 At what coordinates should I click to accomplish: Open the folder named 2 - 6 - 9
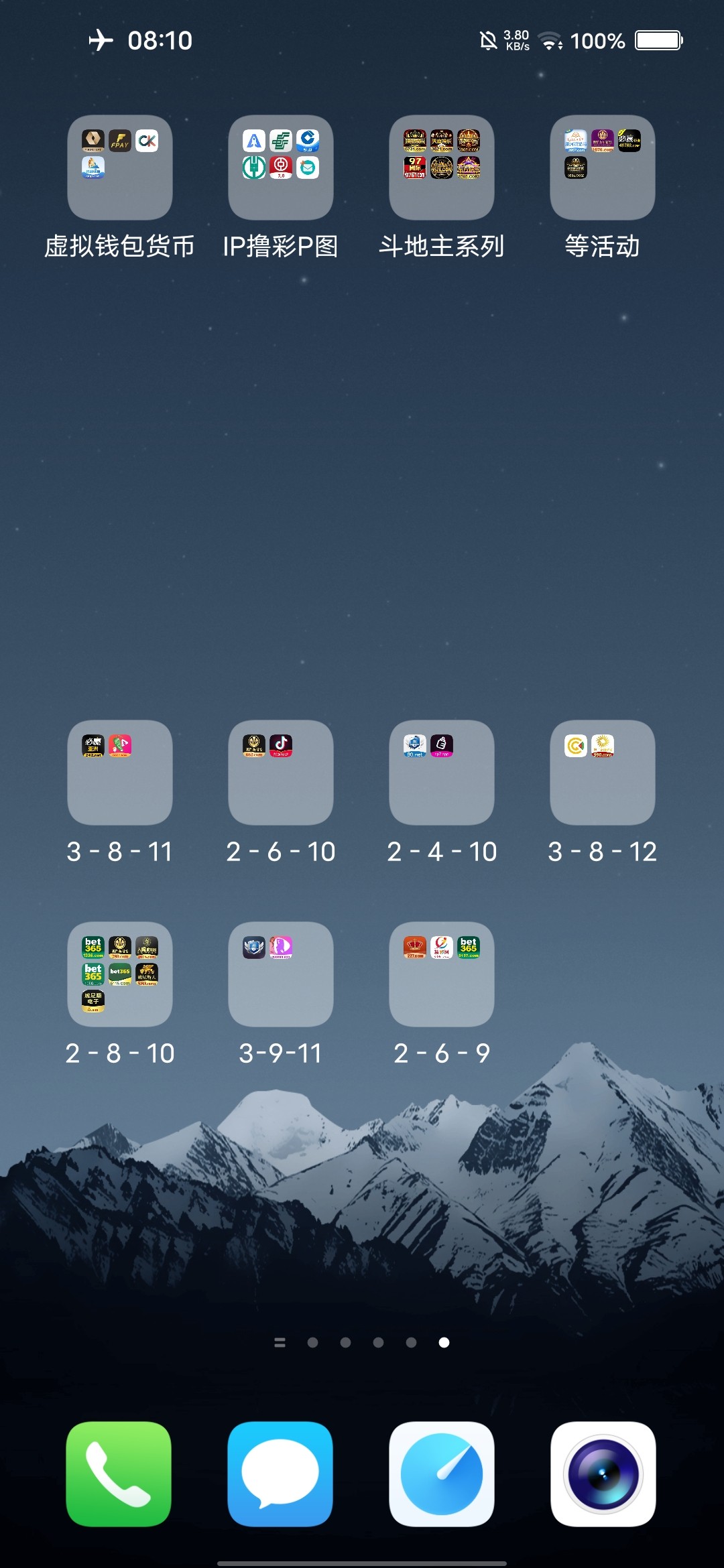pyautogui.click(x=442, y=974)
